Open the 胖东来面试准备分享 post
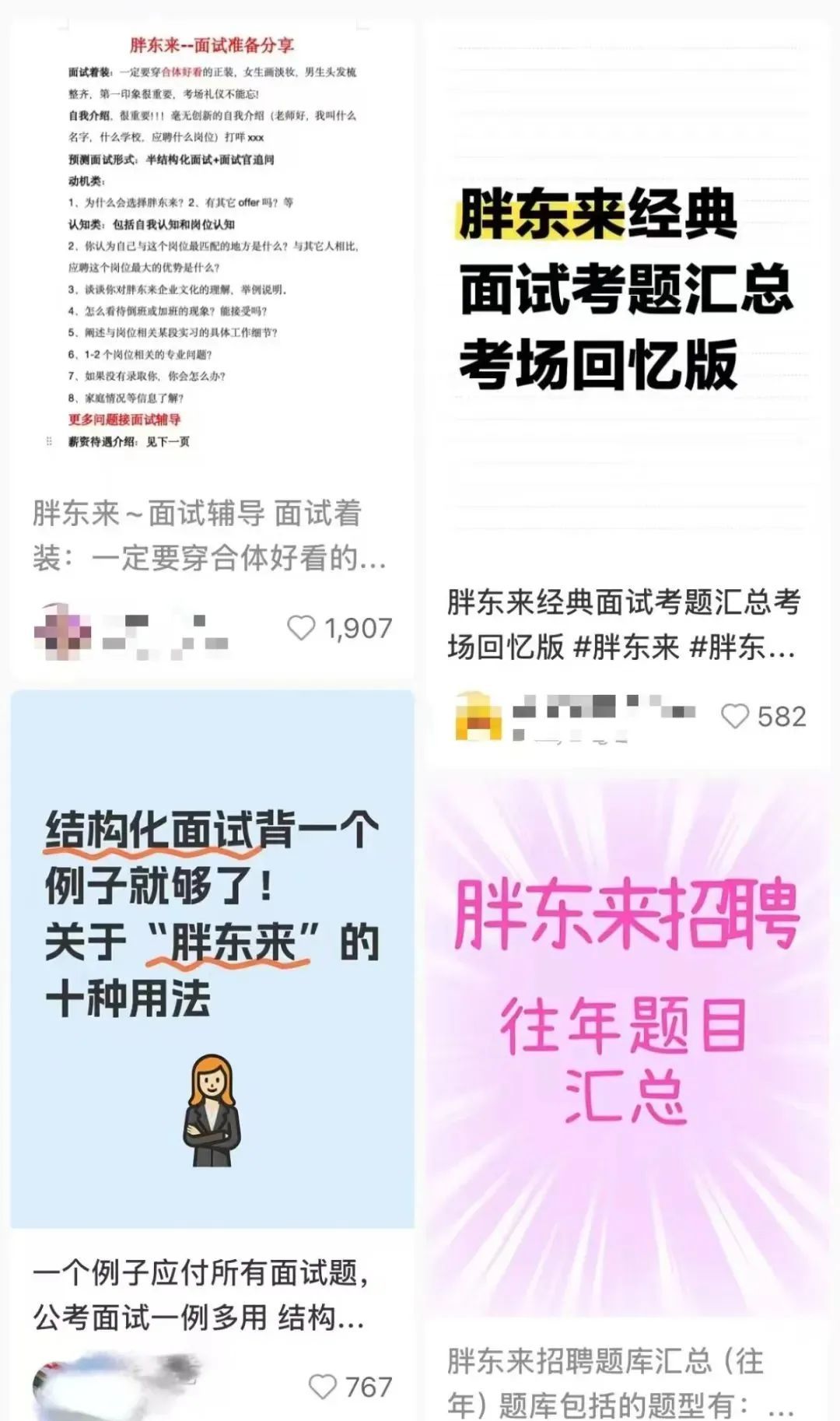840x1421 pixels. [x=212, y=249]
